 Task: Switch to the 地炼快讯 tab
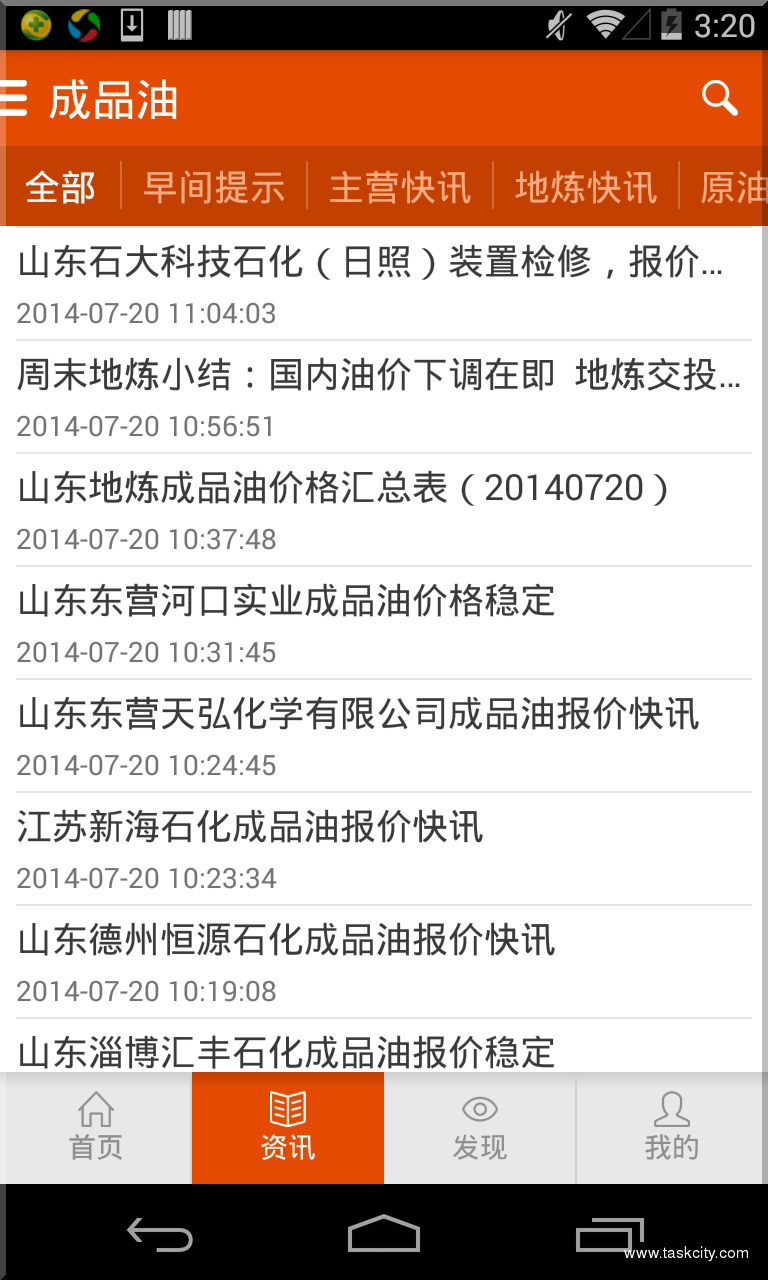584,186
